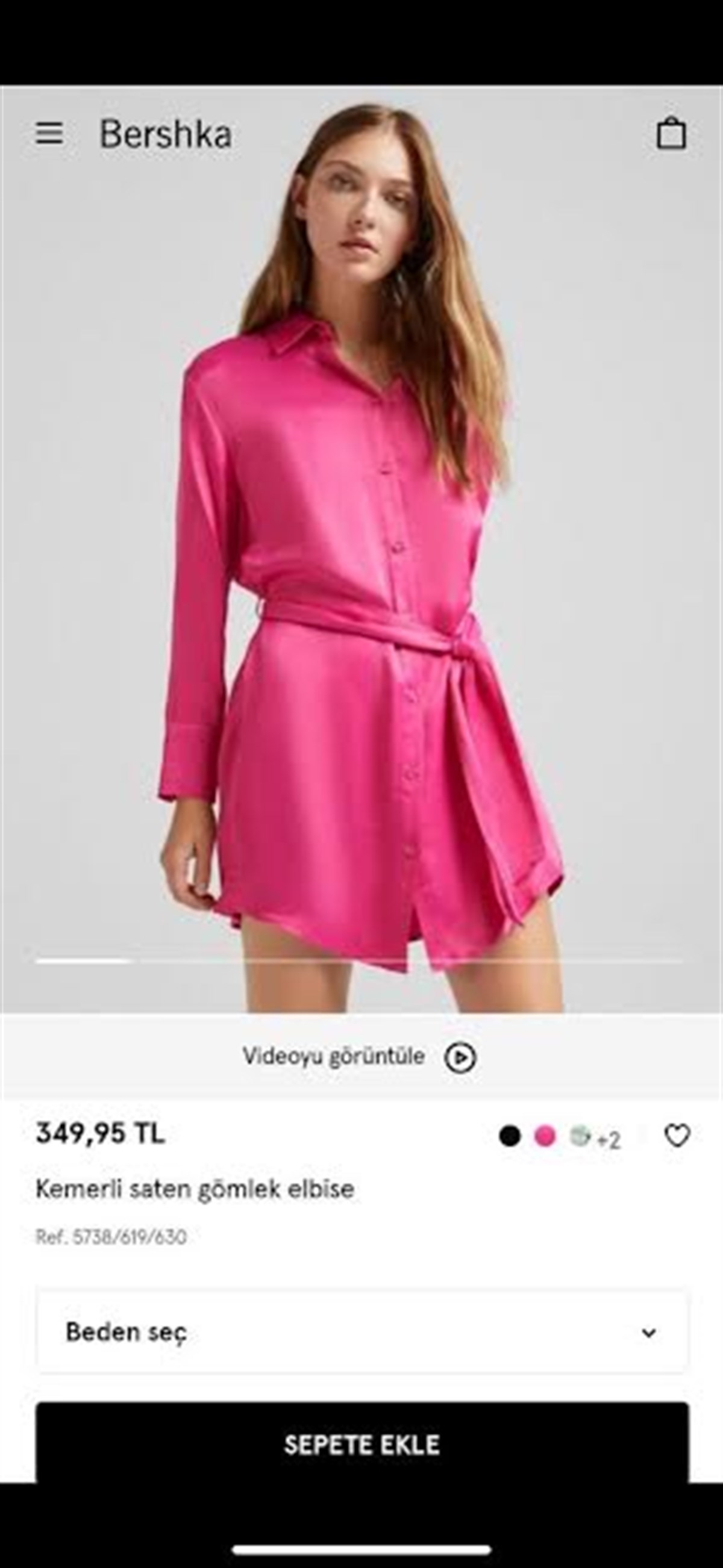Add dress to favorites with heart icon
This screenshot has height=1568, width=723.
[677, 1136]
